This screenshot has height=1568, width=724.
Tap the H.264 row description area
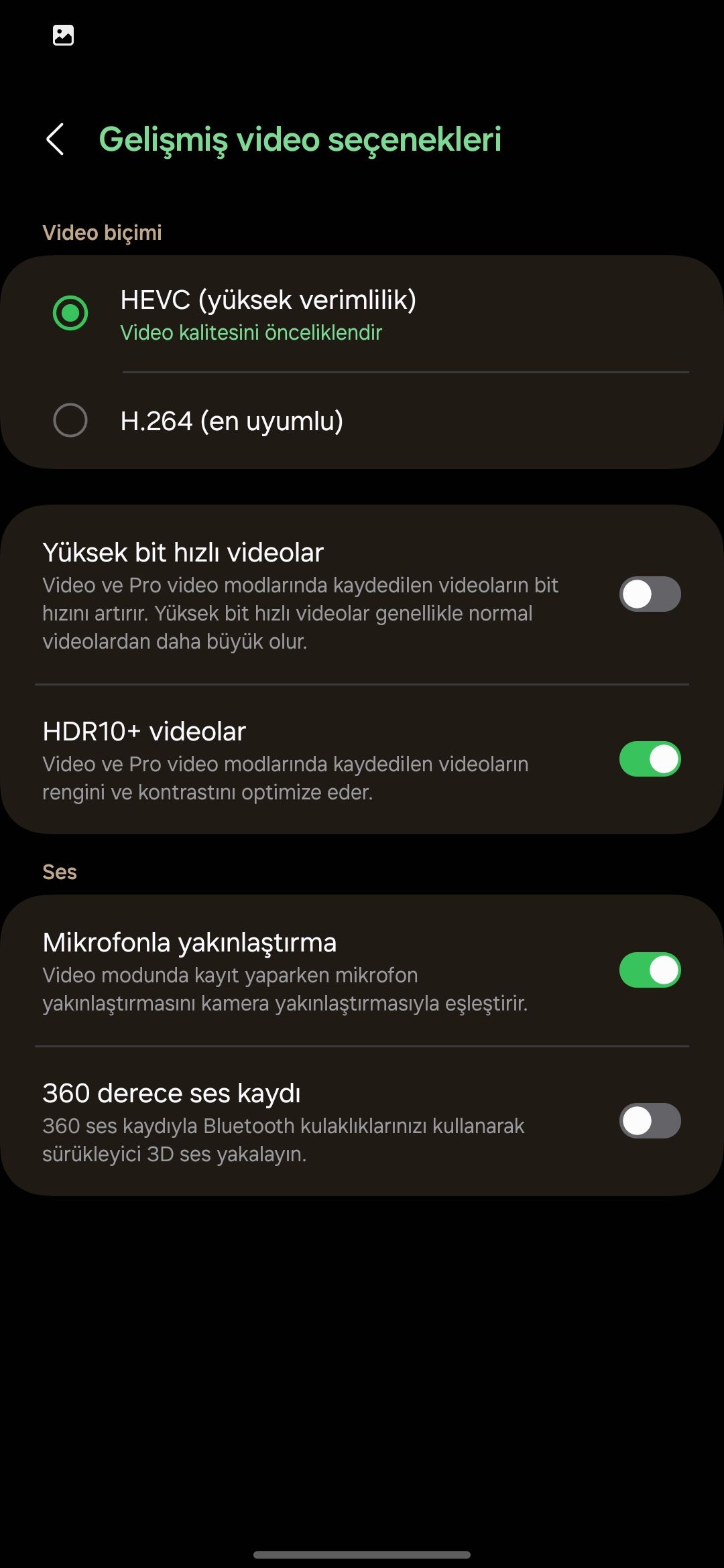tap(232, 421)
